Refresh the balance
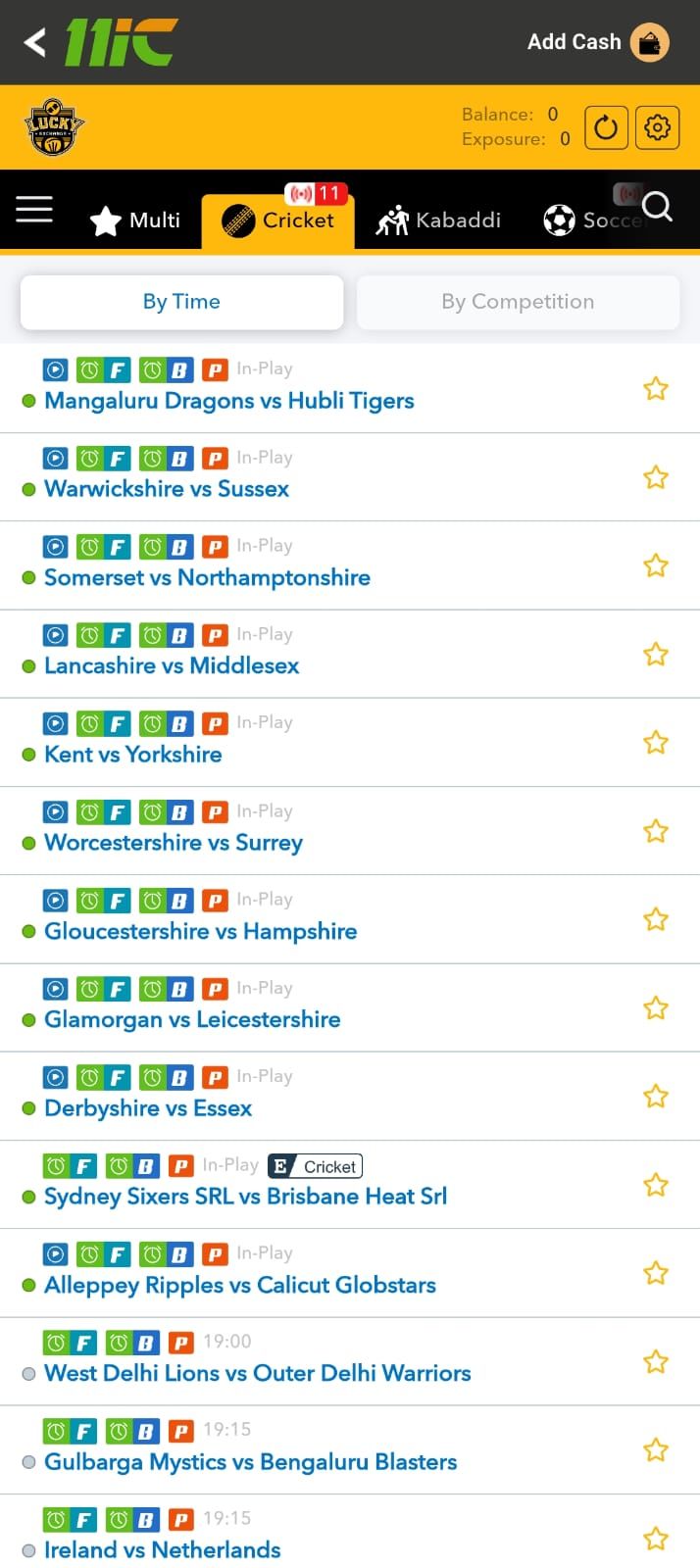 606,127
